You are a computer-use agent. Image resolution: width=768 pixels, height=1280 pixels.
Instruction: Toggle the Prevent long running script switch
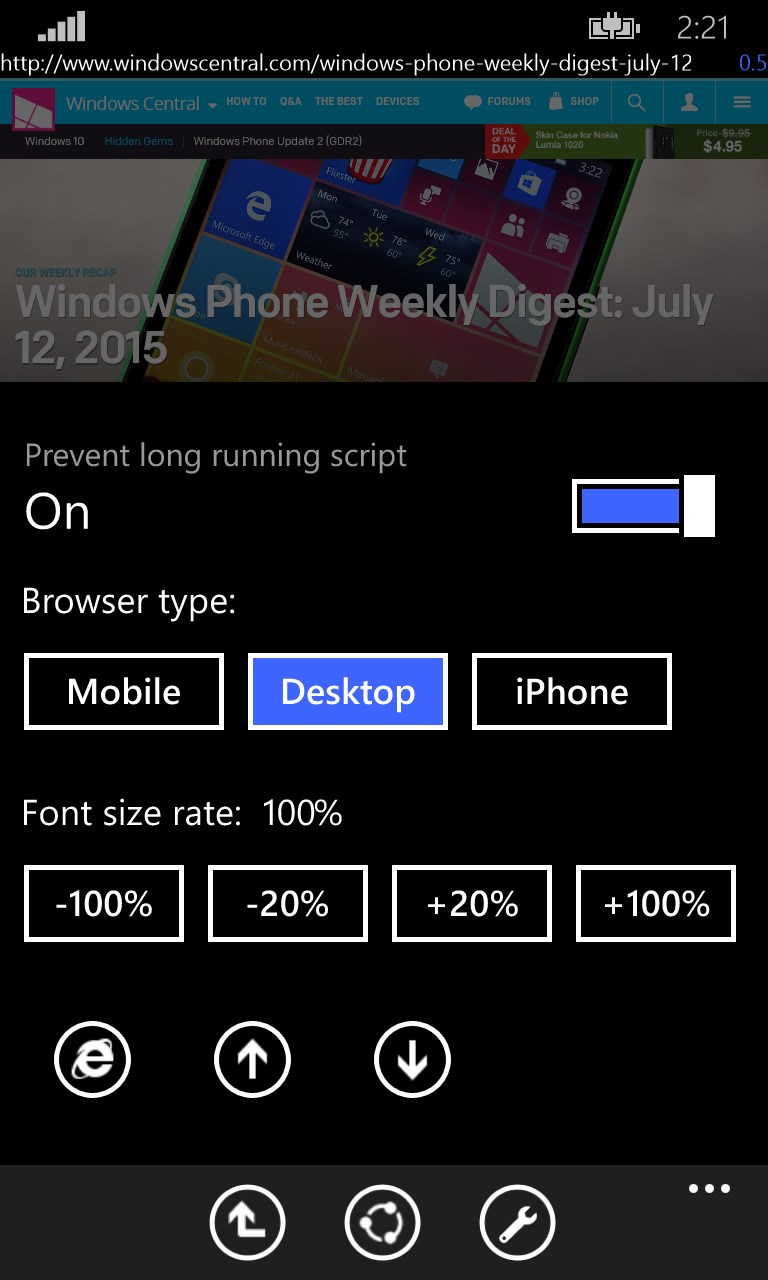tap(643, 506)
